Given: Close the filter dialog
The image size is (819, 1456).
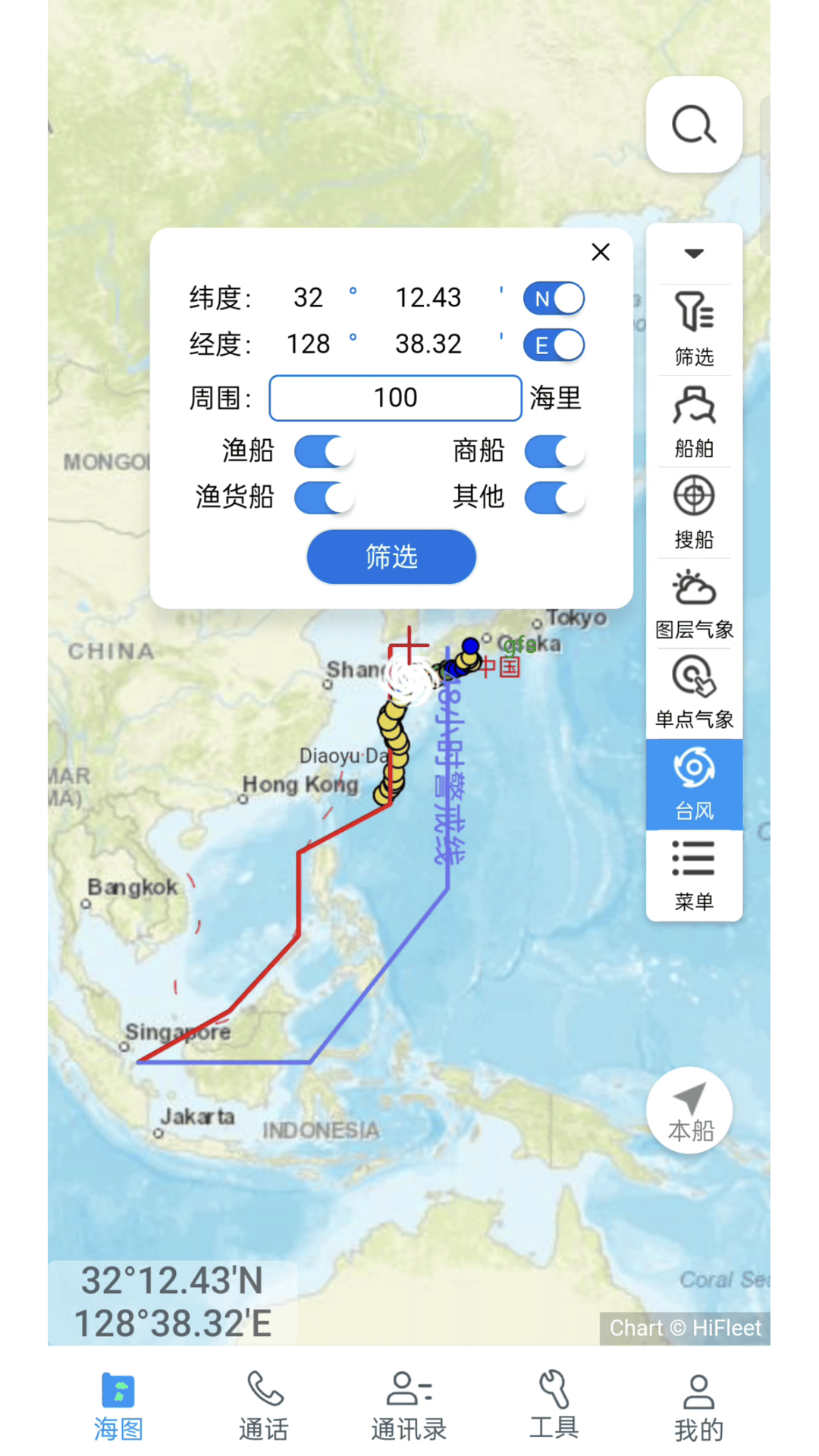Looking at the screenshot, I should 601,252.
